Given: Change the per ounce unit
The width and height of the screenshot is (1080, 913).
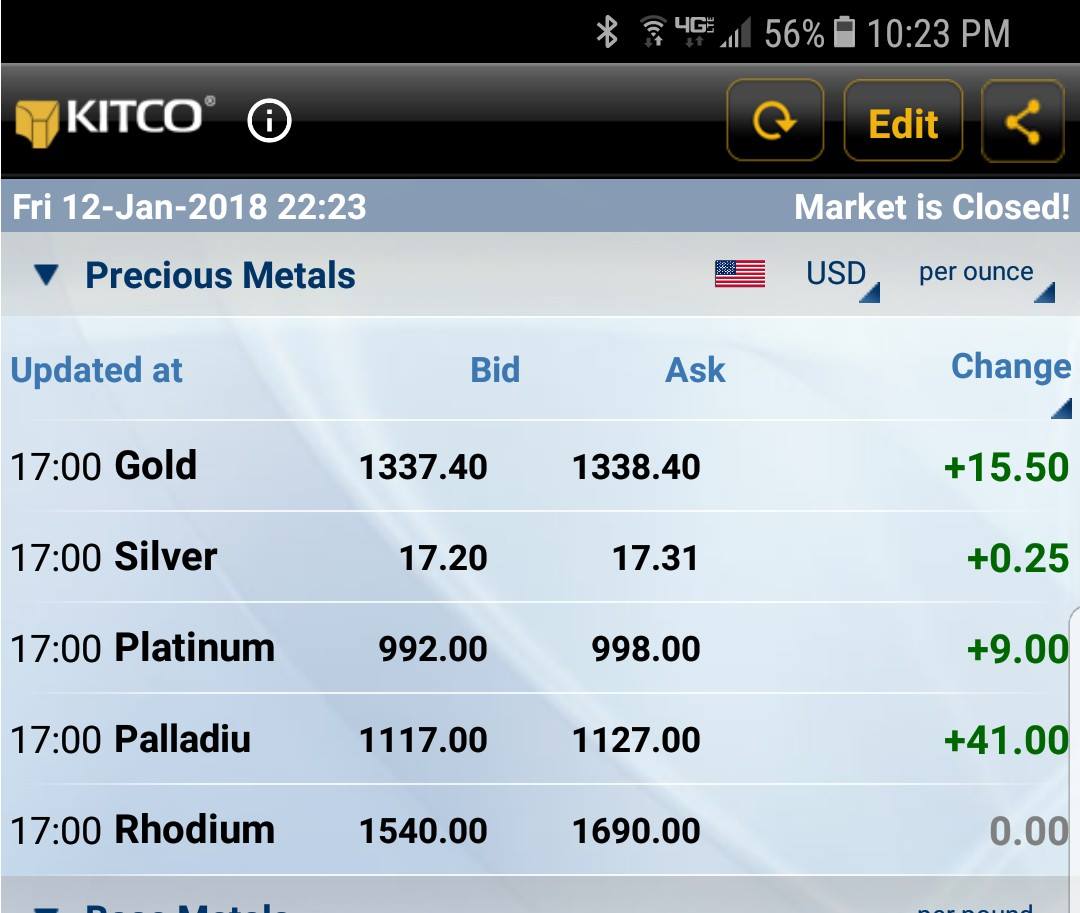Looking at the screenshot, I should click(x=985, y=275).
